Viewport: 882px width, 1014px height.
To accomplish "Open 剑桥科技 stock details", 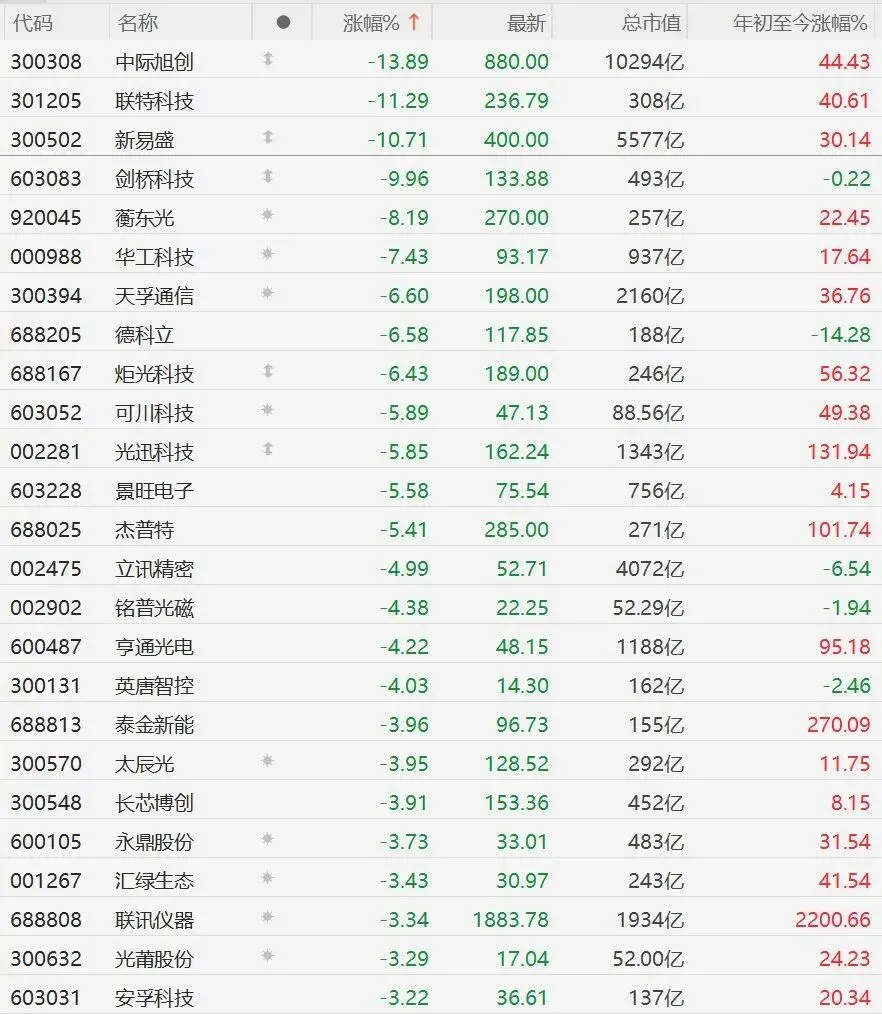I will [x=441, y=178].
